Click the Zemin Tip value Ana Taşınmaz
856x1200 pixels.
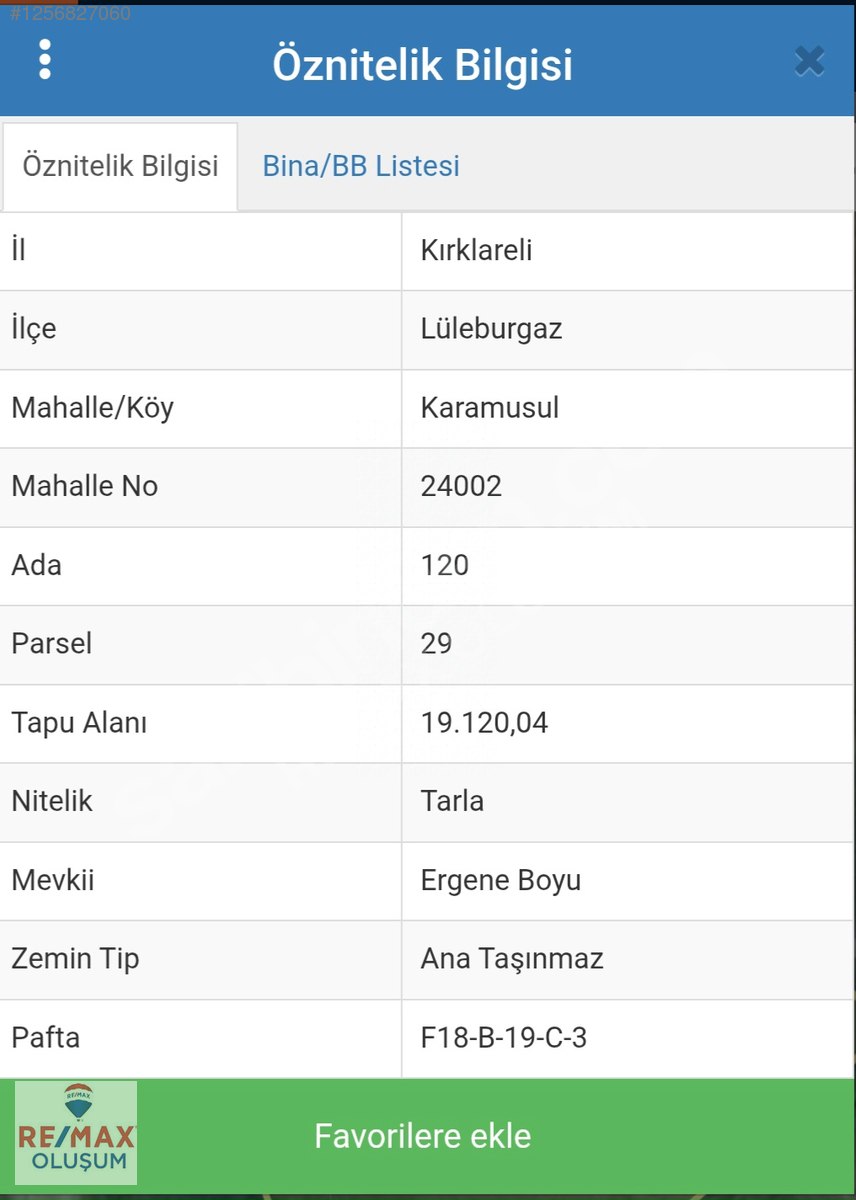512,959
